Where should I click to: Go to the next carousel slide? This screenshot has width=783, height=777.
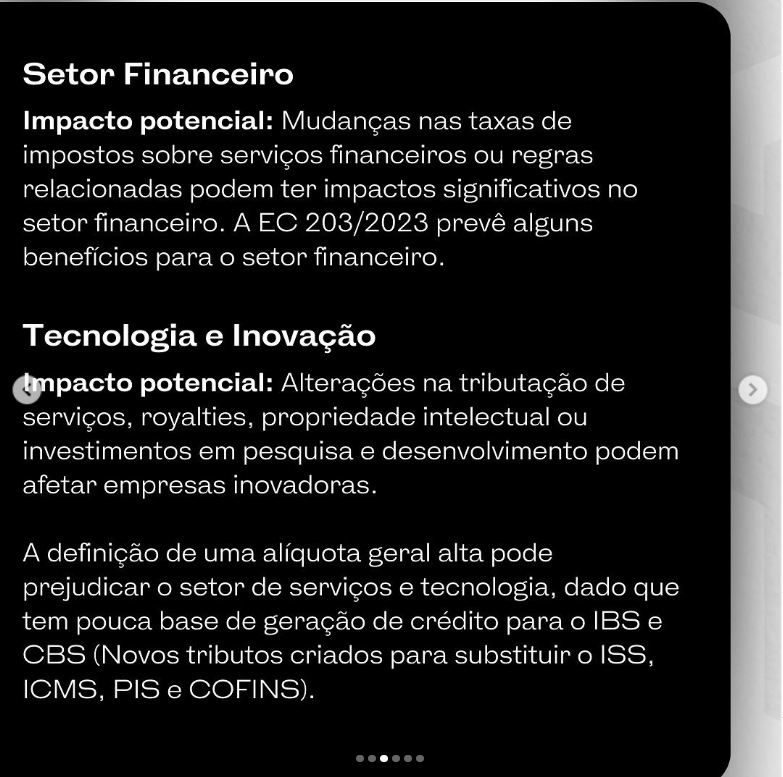(753, 390)
